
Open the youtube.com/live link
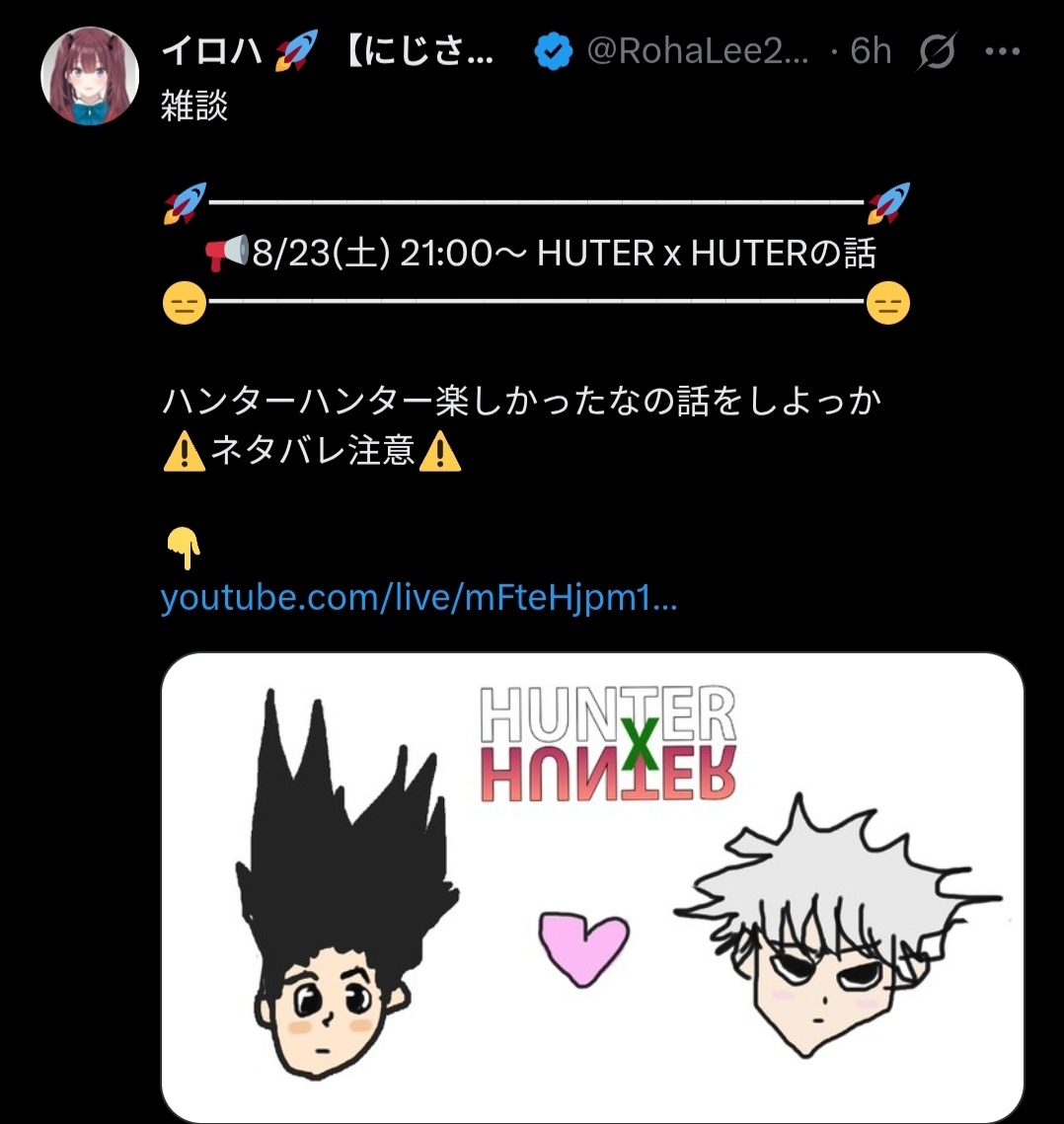[x=418, y=598]
